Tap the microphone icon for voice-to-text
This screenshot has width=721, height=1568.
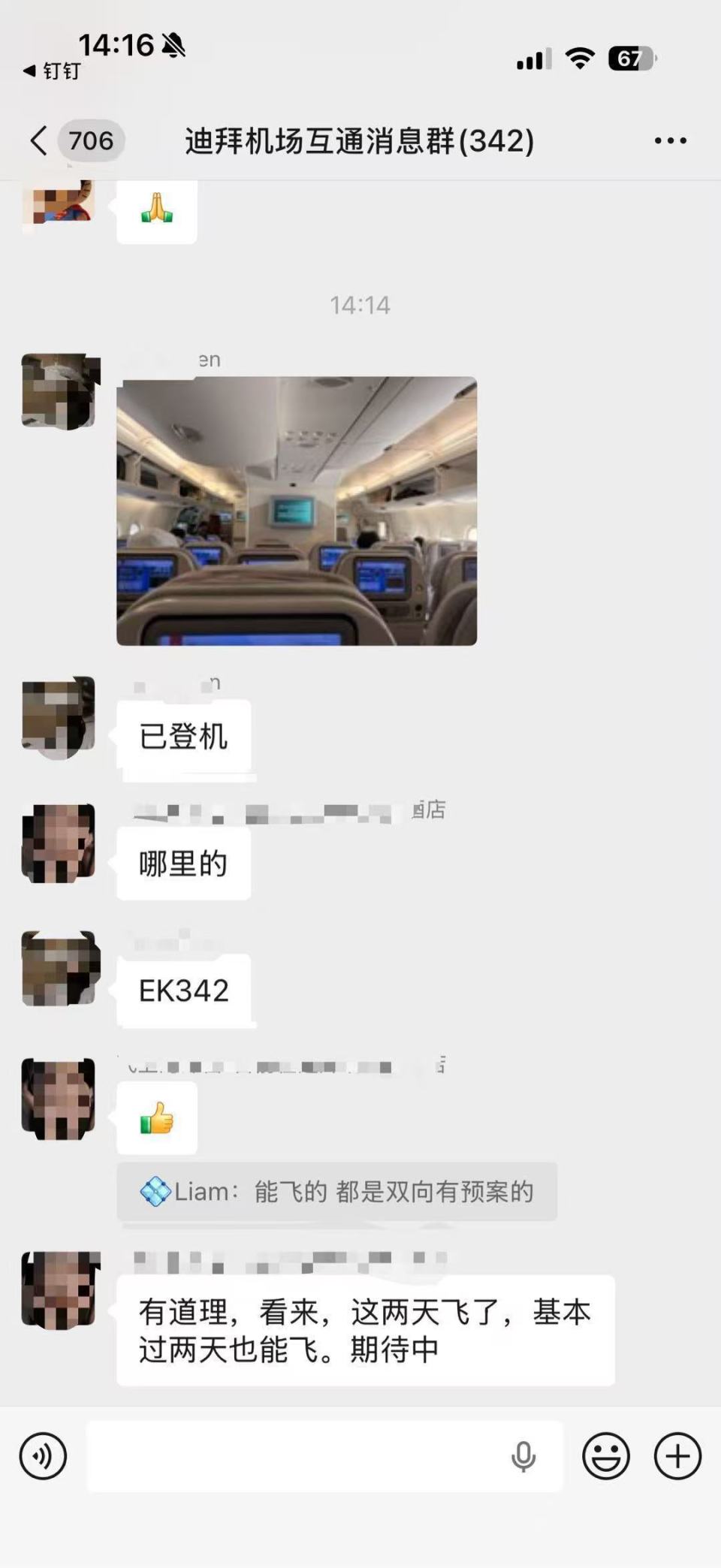coord(523,1455)
